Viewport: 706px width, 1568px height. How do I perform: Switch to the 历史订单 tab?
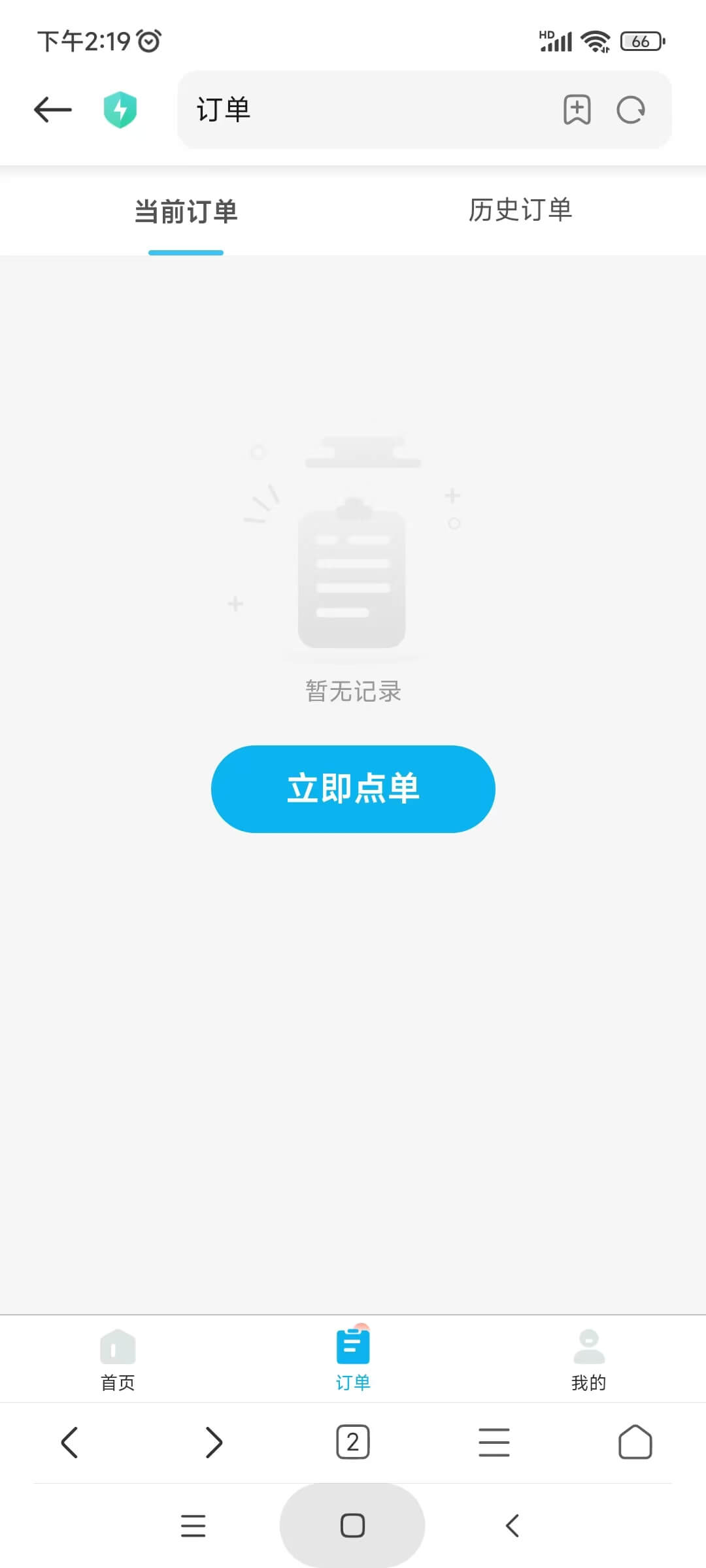point(520,211)
